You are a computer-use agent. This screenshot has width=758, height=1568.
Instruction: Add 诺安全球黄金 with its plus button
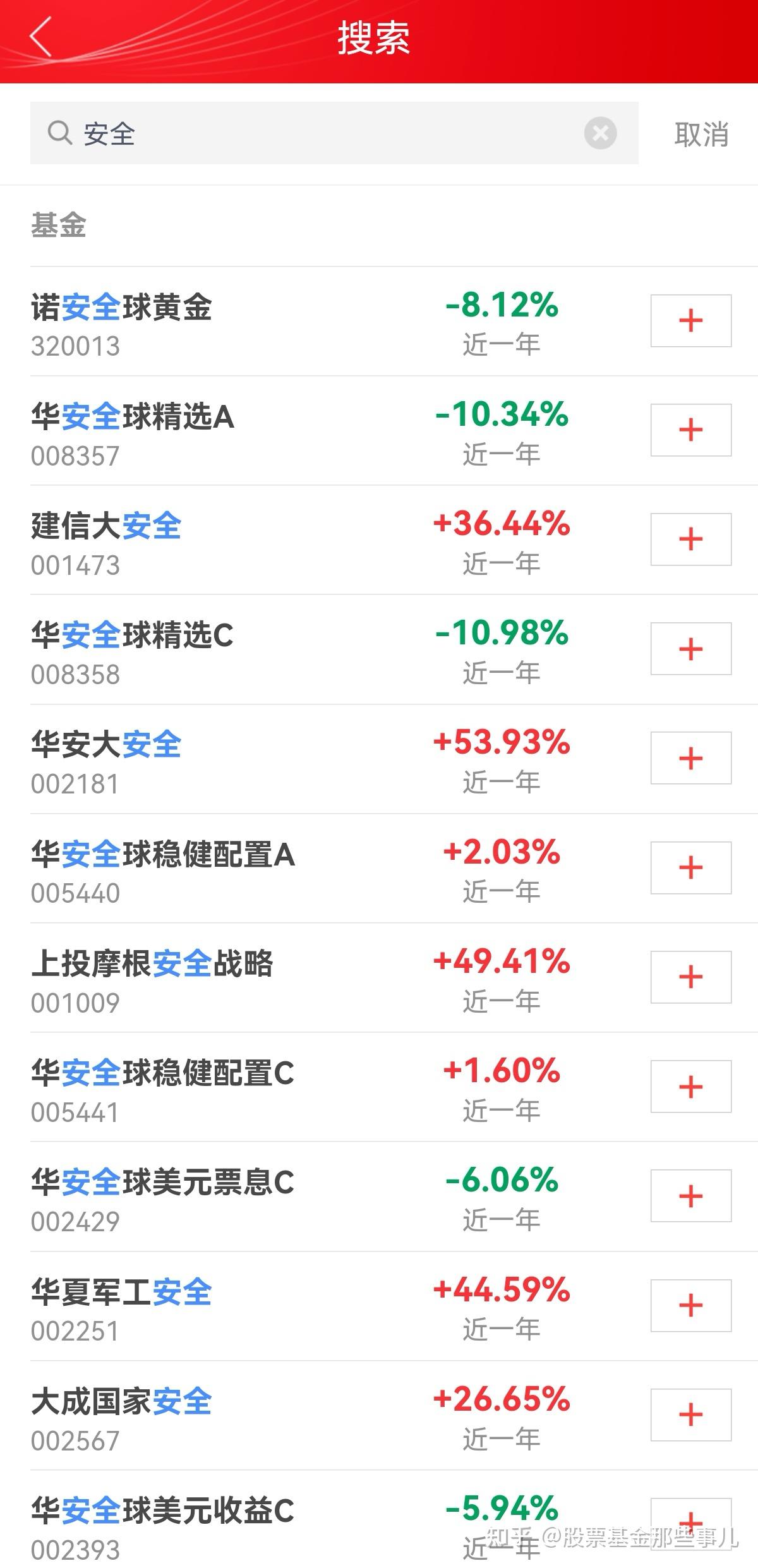pyautogui.click(x=691, y=321)
